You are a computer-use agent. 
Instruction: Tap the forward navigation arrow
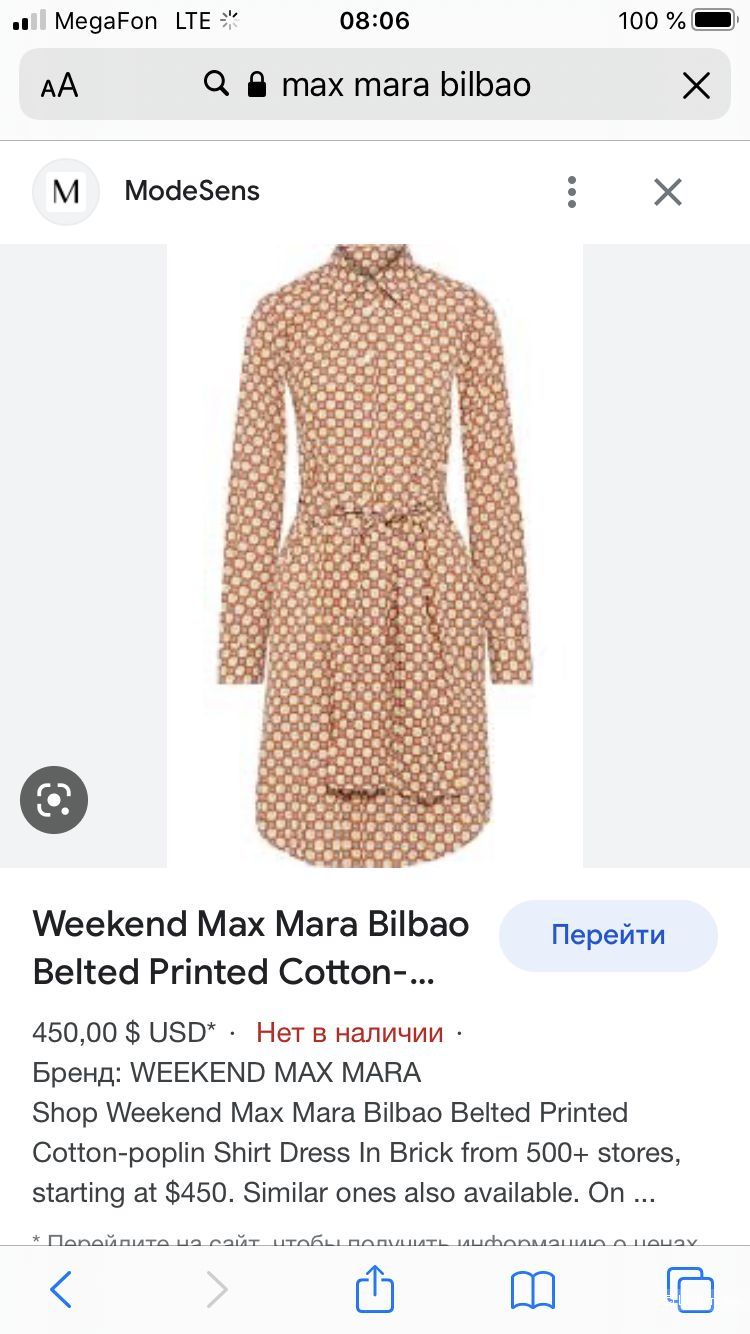click(x=217, y=1290)
